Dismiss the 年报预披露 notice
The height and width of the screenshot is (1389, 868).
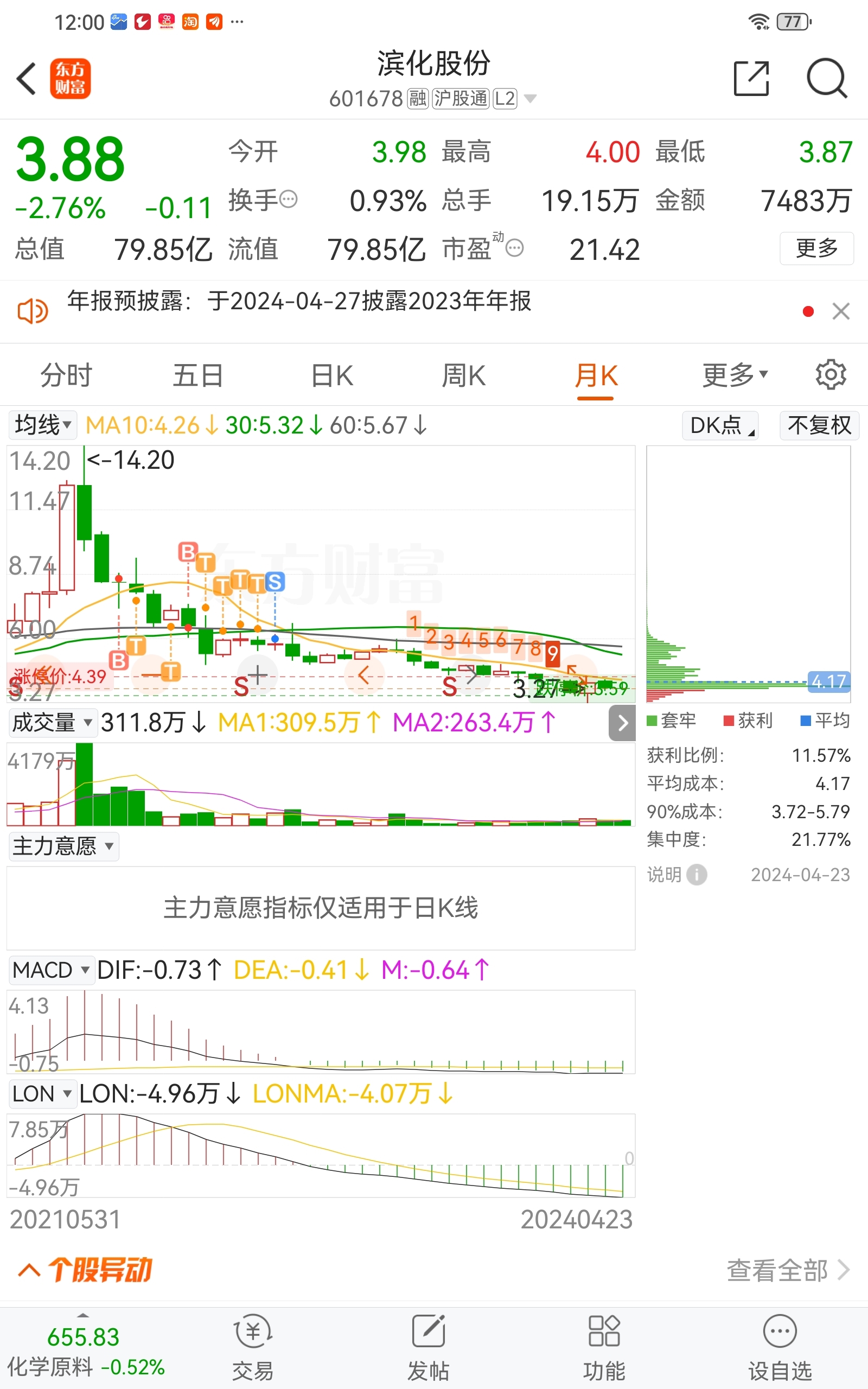coord(840,311)
